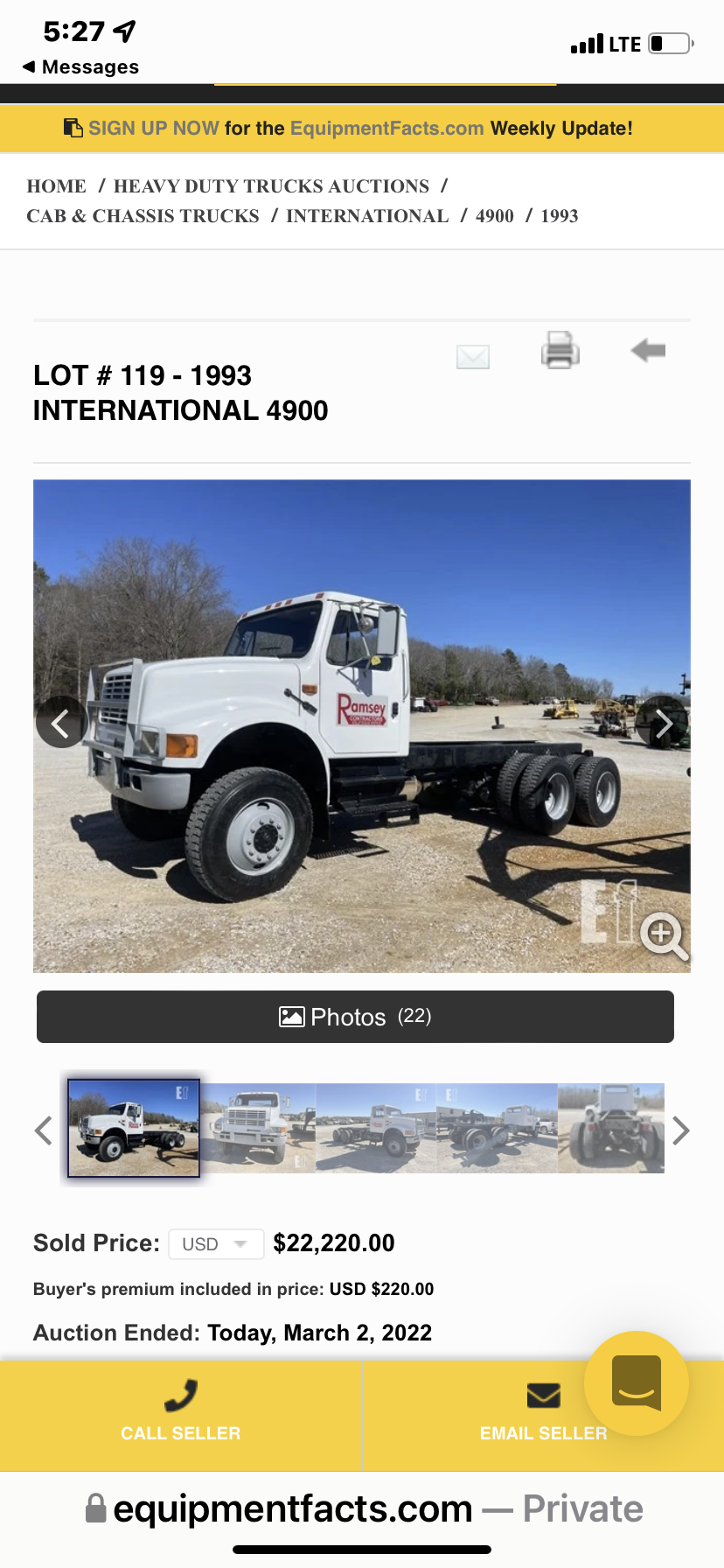Open Heavy Duty Trucks Auctions breadcrumb
This screenshot has width=724, height=1568.
[x=271, y=186]
